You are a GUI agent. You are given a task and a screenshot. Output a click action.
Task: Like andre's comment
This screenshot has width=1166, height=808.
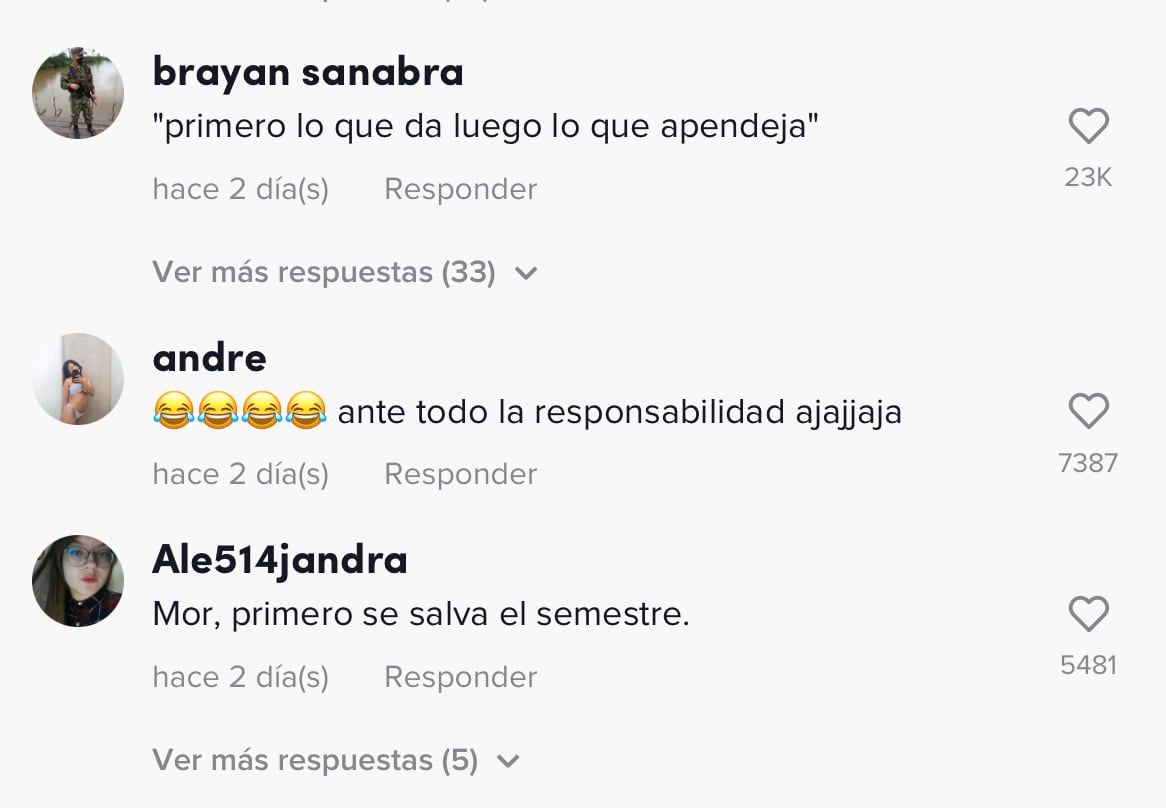click(x=1088, y=411)
